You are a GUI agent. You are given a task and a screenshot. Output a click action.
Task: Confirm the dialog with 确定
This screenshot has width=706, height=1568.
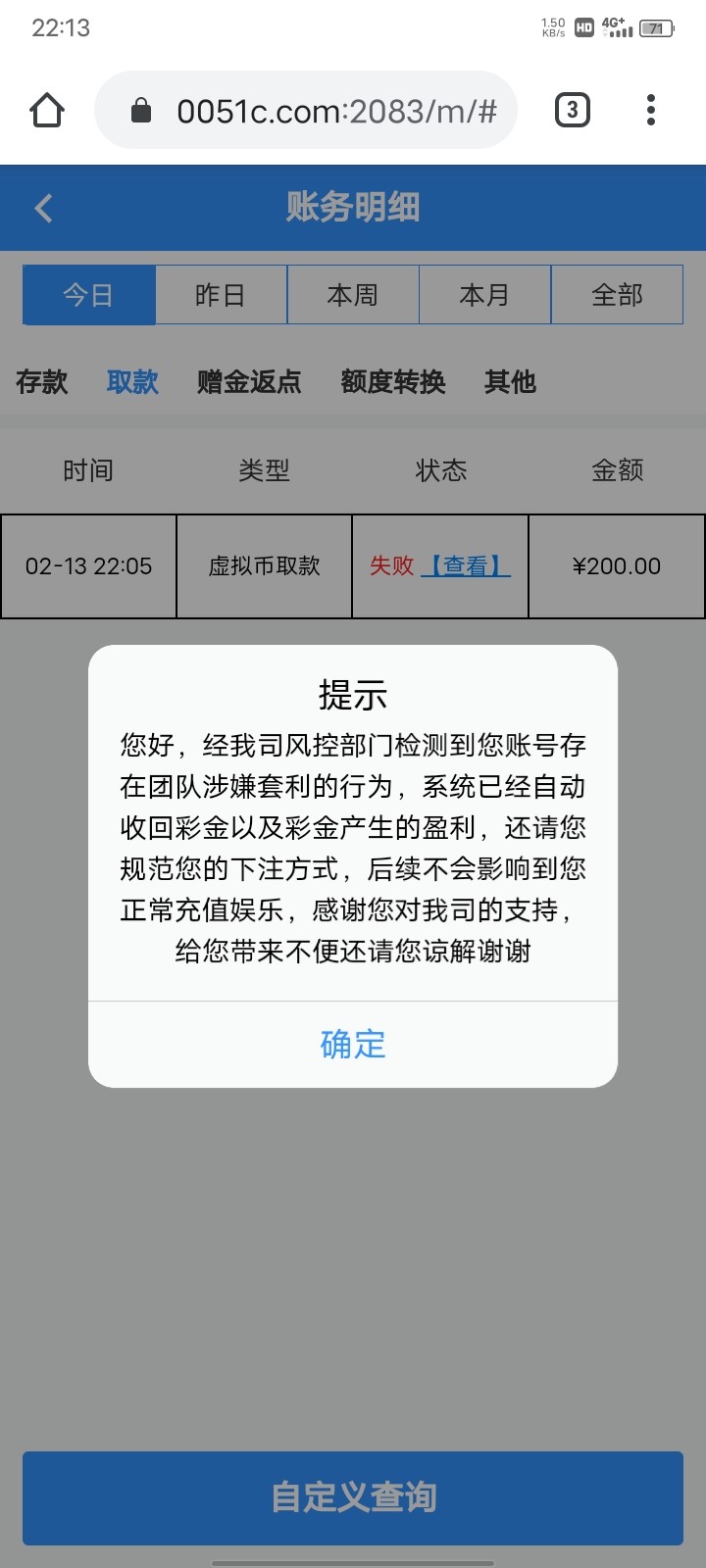tap(353, 1045)
